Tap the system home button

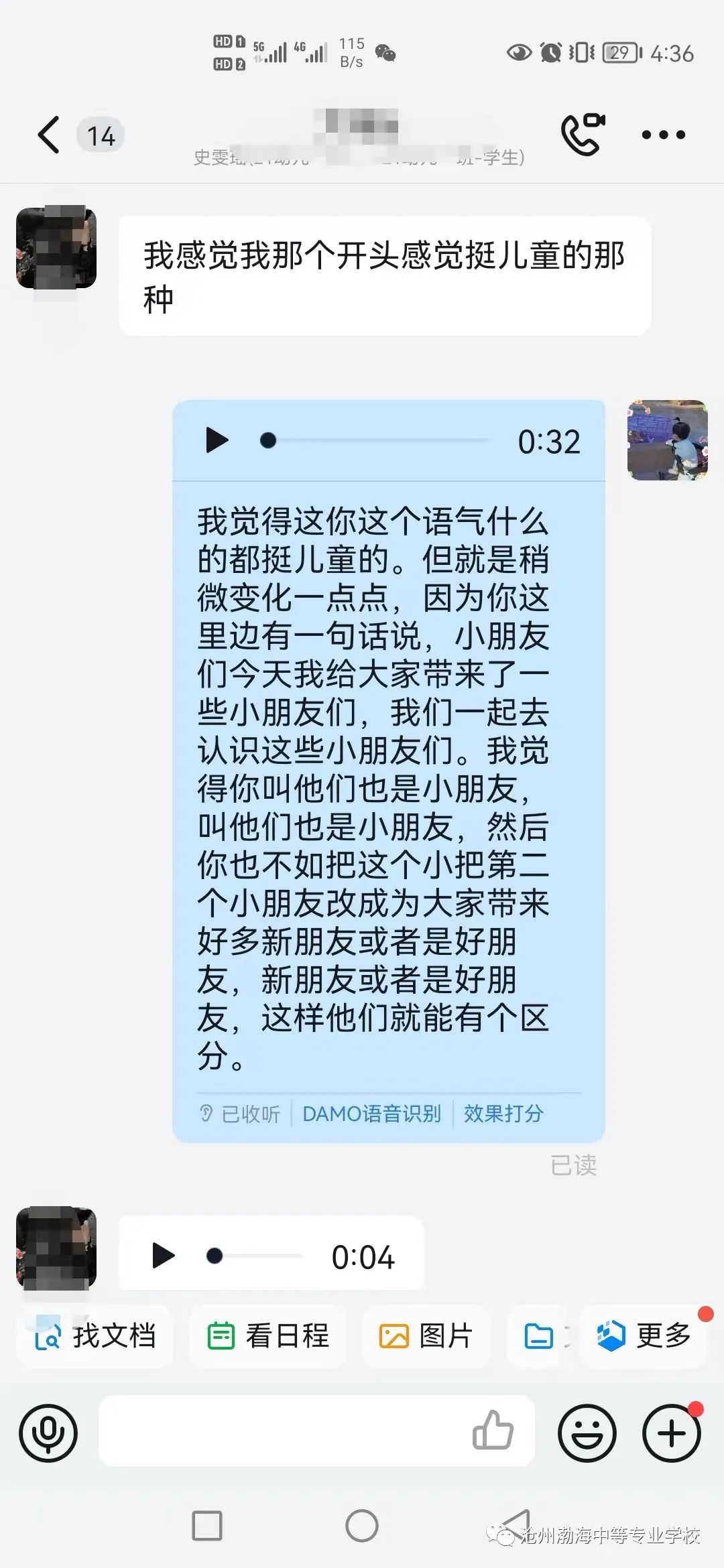(362, 1526)
